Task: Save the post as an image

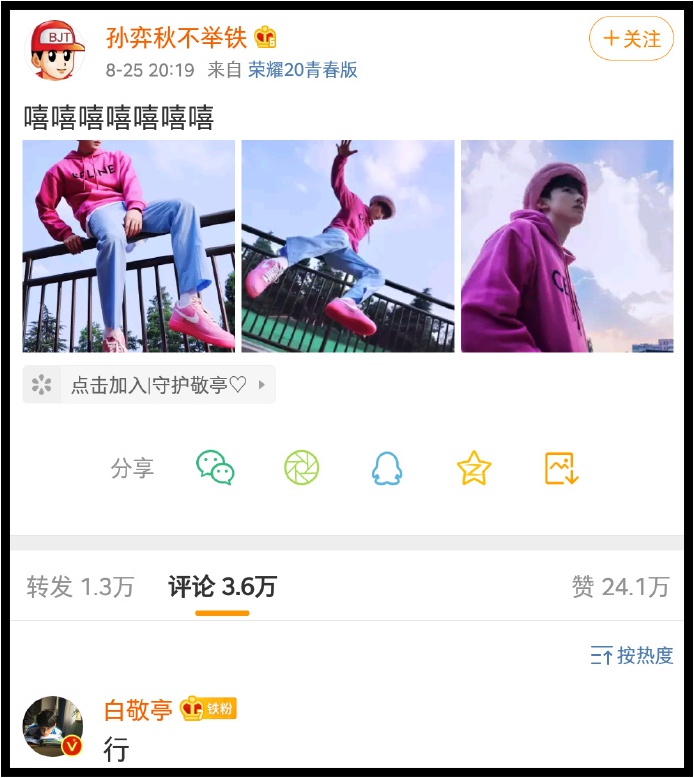Action: [x=561, y=468]
